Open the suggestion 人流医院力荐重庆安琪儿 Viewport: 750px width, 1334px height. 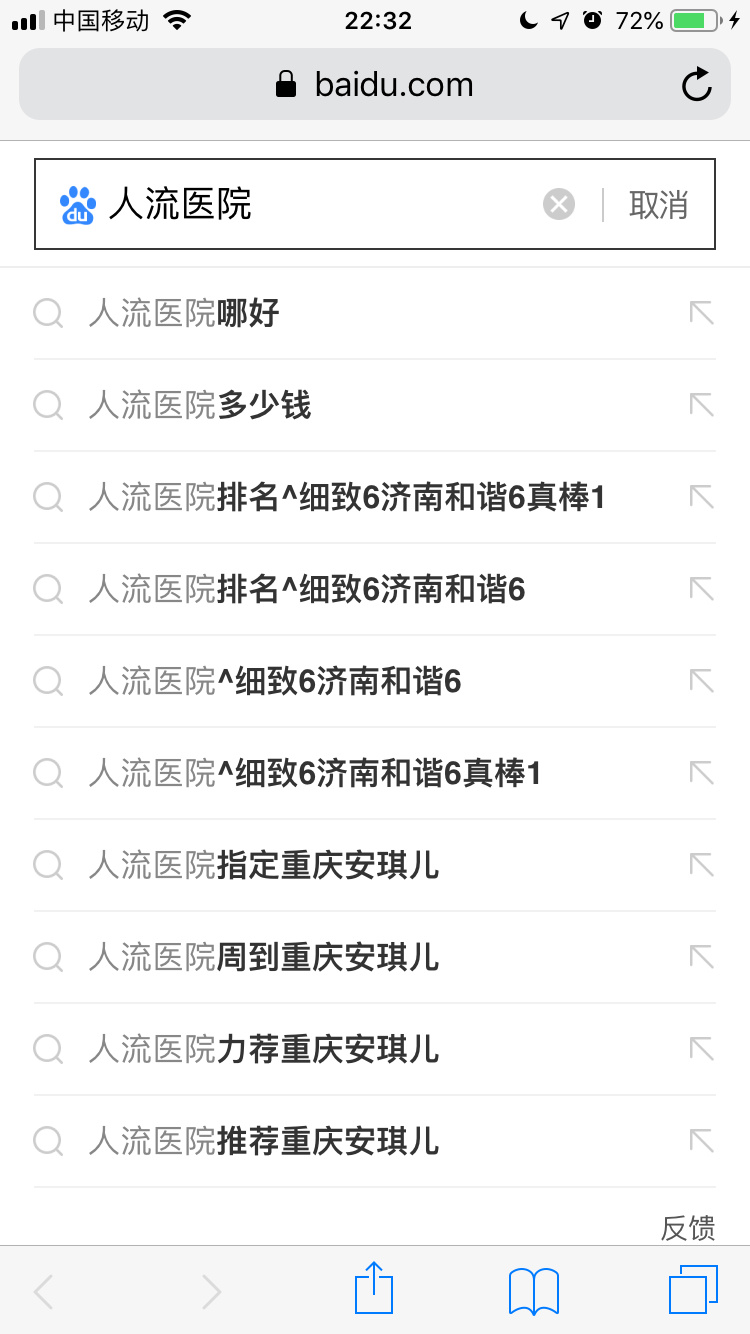pos(375,1049)
